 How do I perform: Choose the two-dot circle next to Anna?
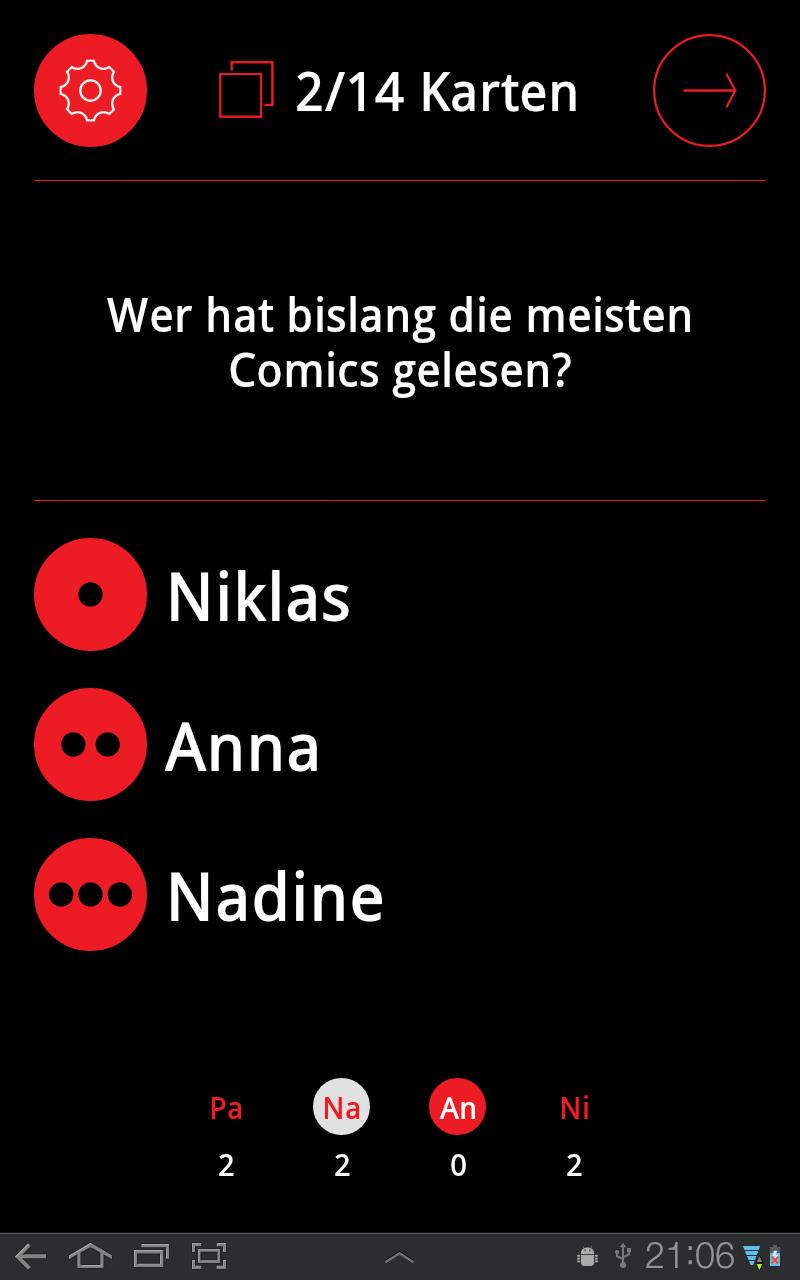point(90,745)
